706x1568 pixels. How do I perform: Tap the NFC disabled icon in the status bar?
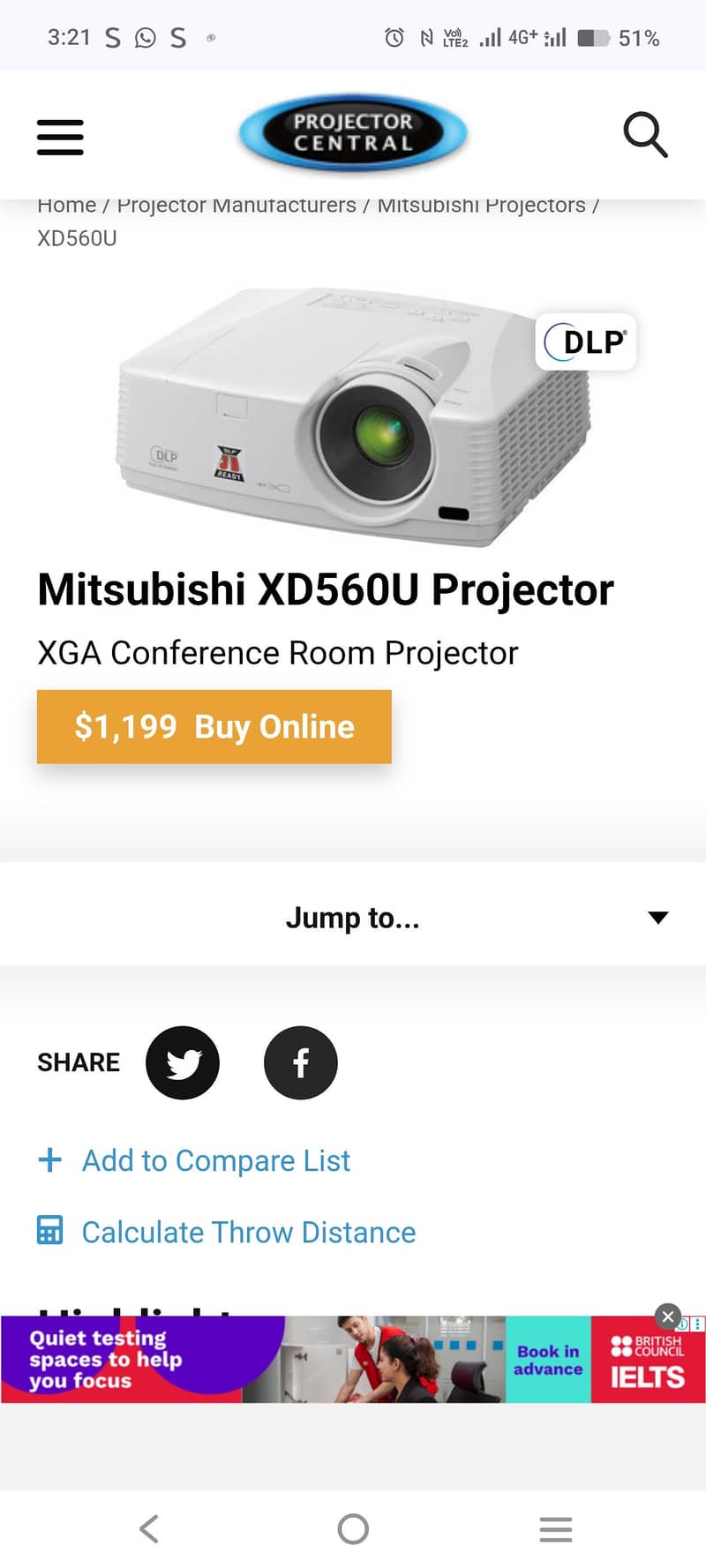point(424,37)
